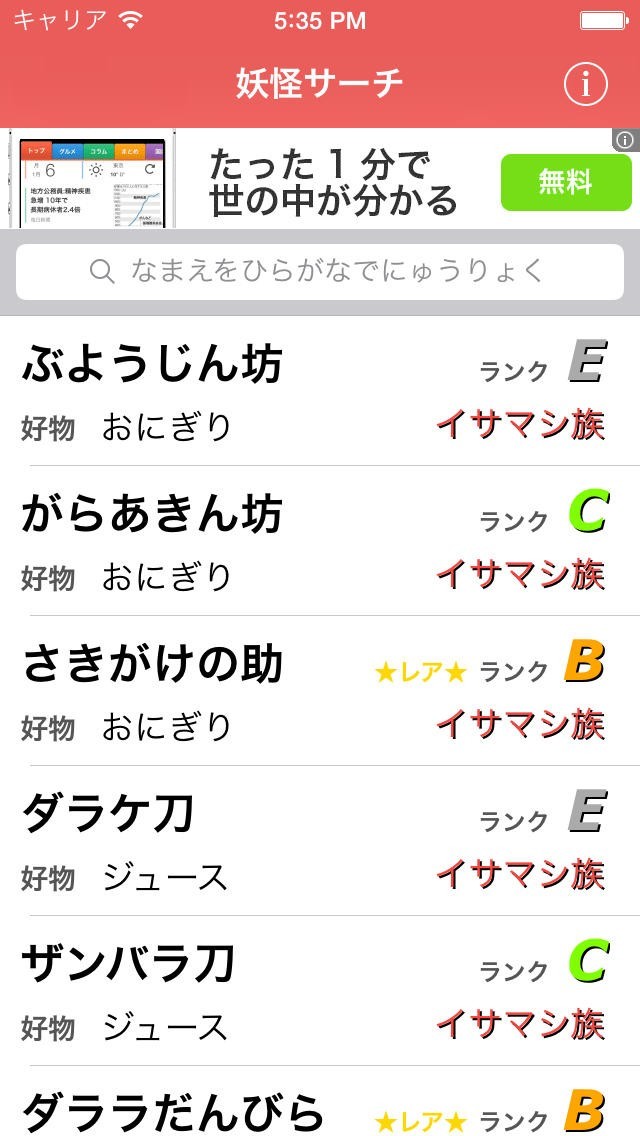View details for さきがけの助
The height and width of the screenshot is (1136, 640).
pos(320,691)
